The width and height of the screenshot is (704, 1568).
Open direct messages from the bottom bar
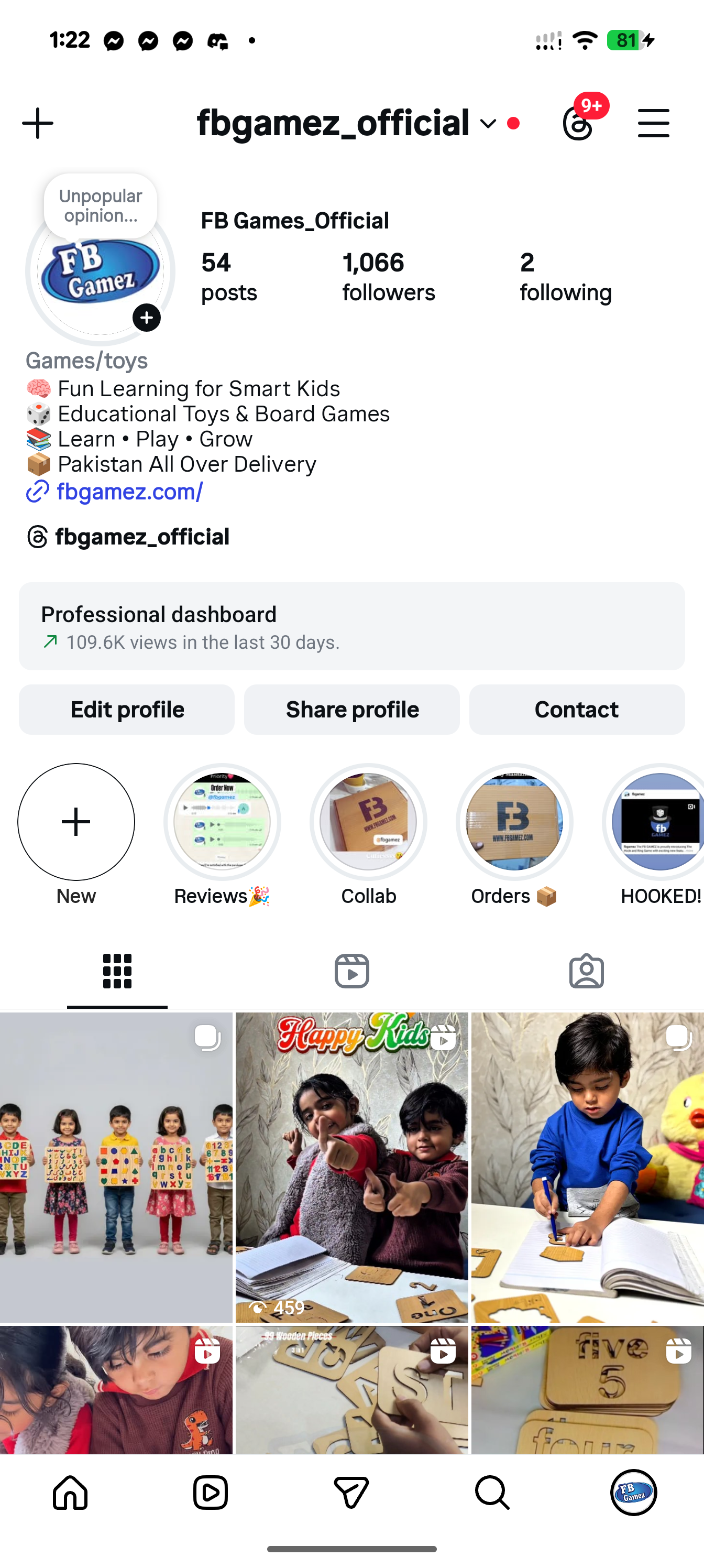pos(351,1493)
